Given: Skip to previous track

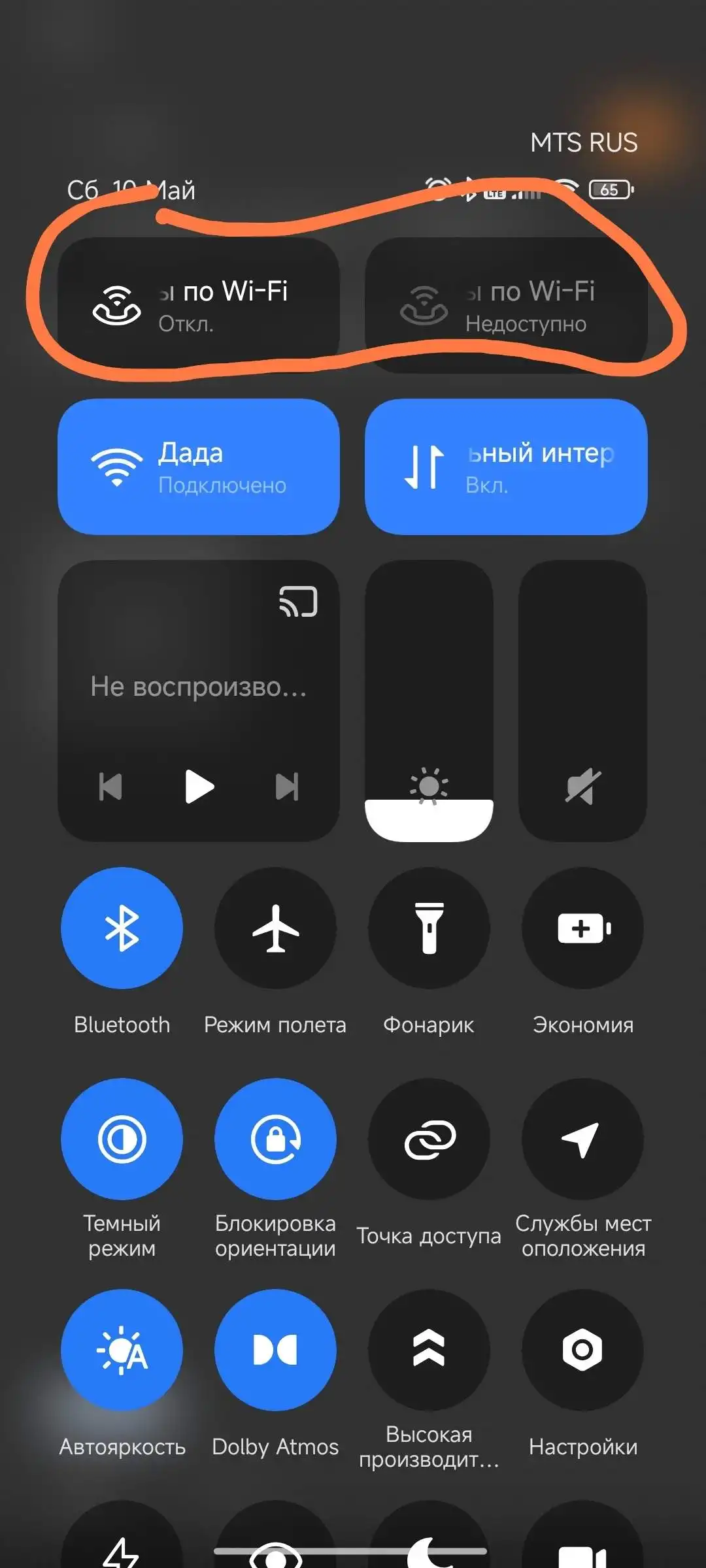Looking at the screenshot, I should coord(110,786).
